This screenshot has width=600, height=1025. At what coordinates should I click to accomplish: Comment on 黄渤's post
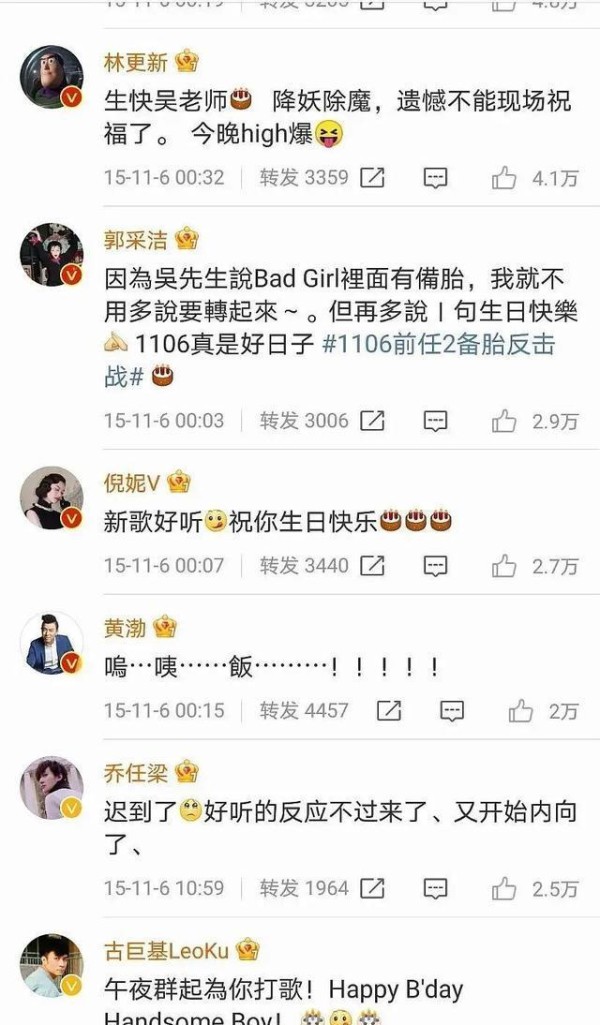(452, 711)
